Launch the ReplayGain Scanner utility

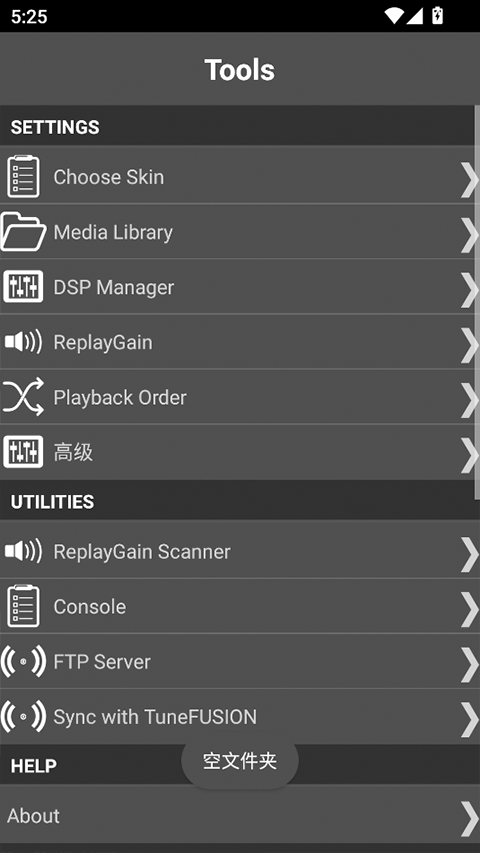240,551
